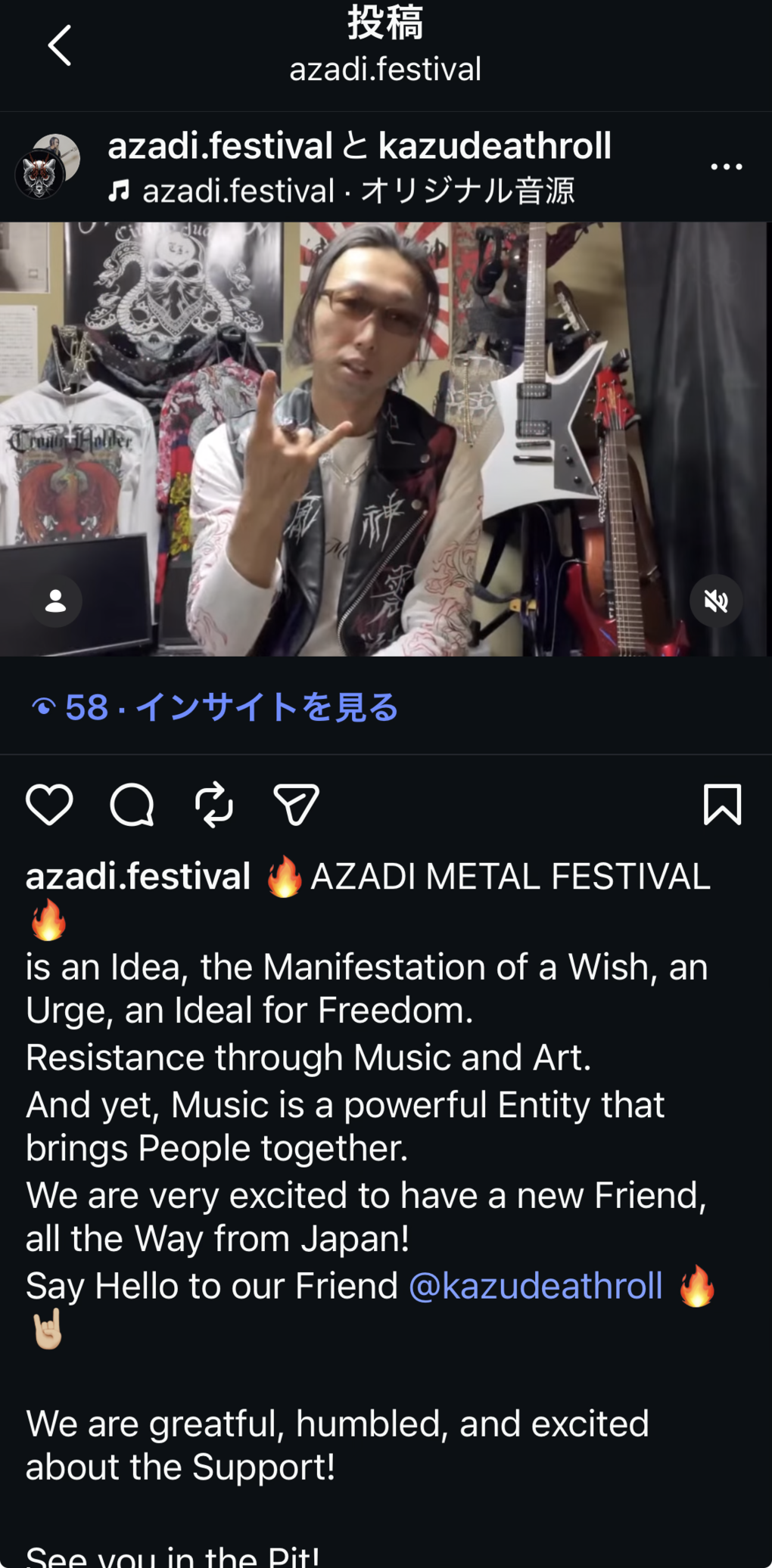Share this post via direct message
Screen dimensions: 772x1568
(x=296, y=804)
